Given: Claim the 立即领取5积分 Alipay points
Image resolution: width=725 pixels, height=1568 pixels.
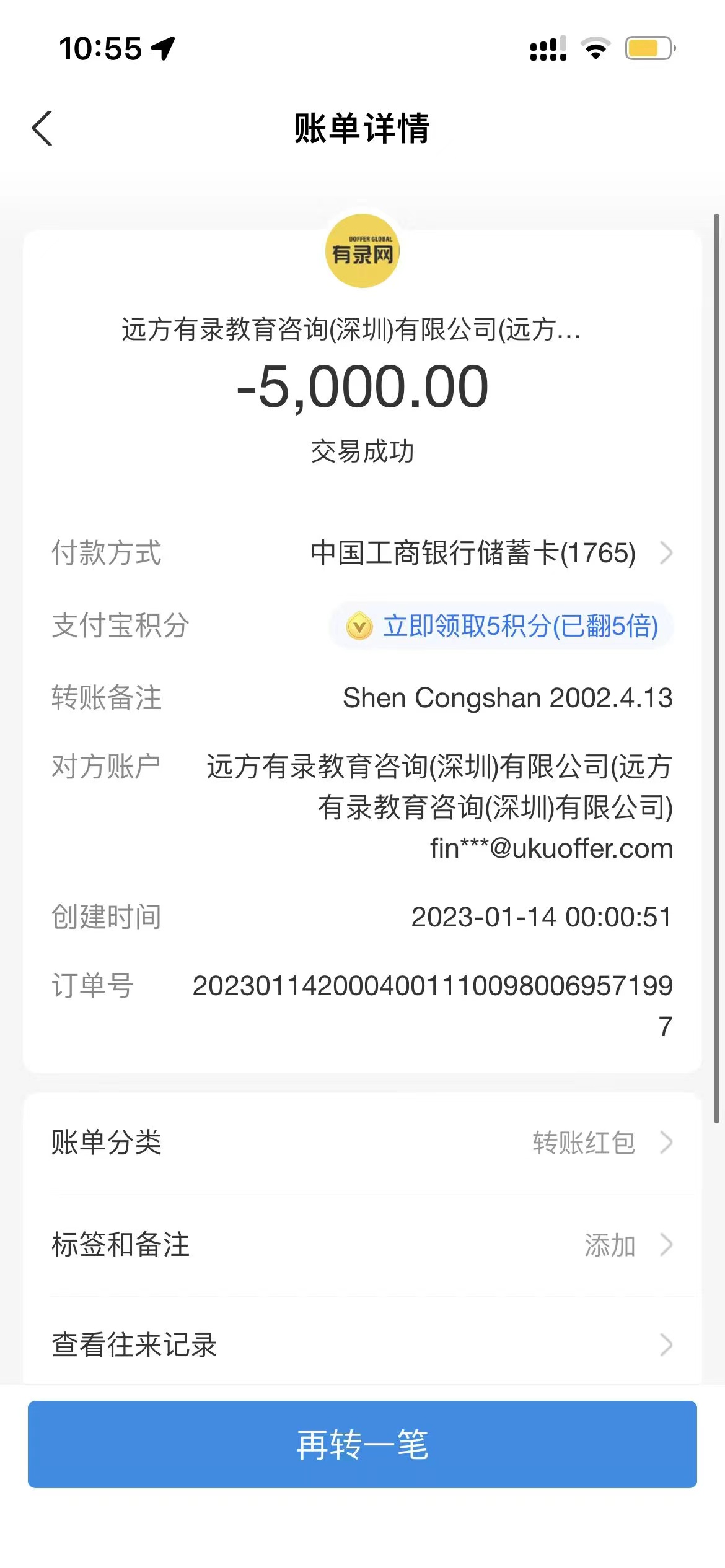Looking at the screenshot, I should (502, 625).
